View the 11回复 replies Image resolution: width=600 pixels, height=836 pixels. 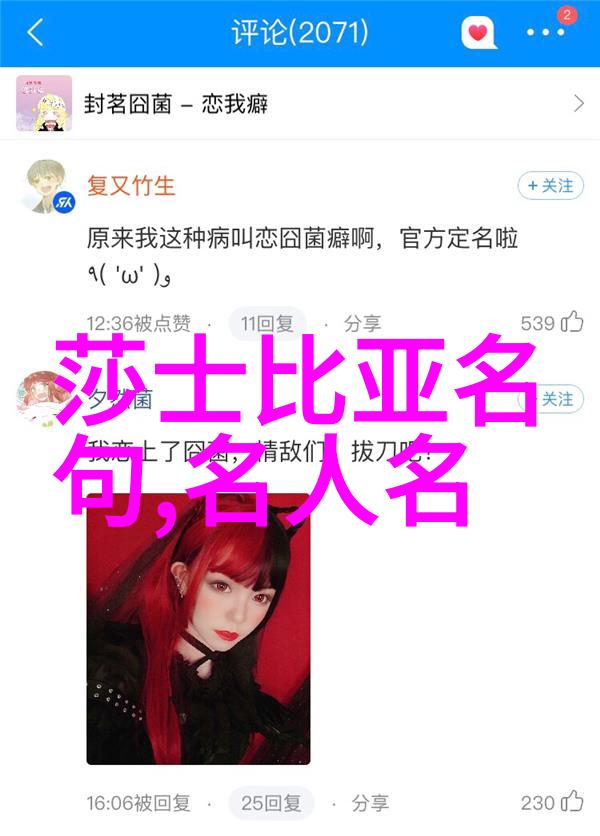[x=267, y=323]
